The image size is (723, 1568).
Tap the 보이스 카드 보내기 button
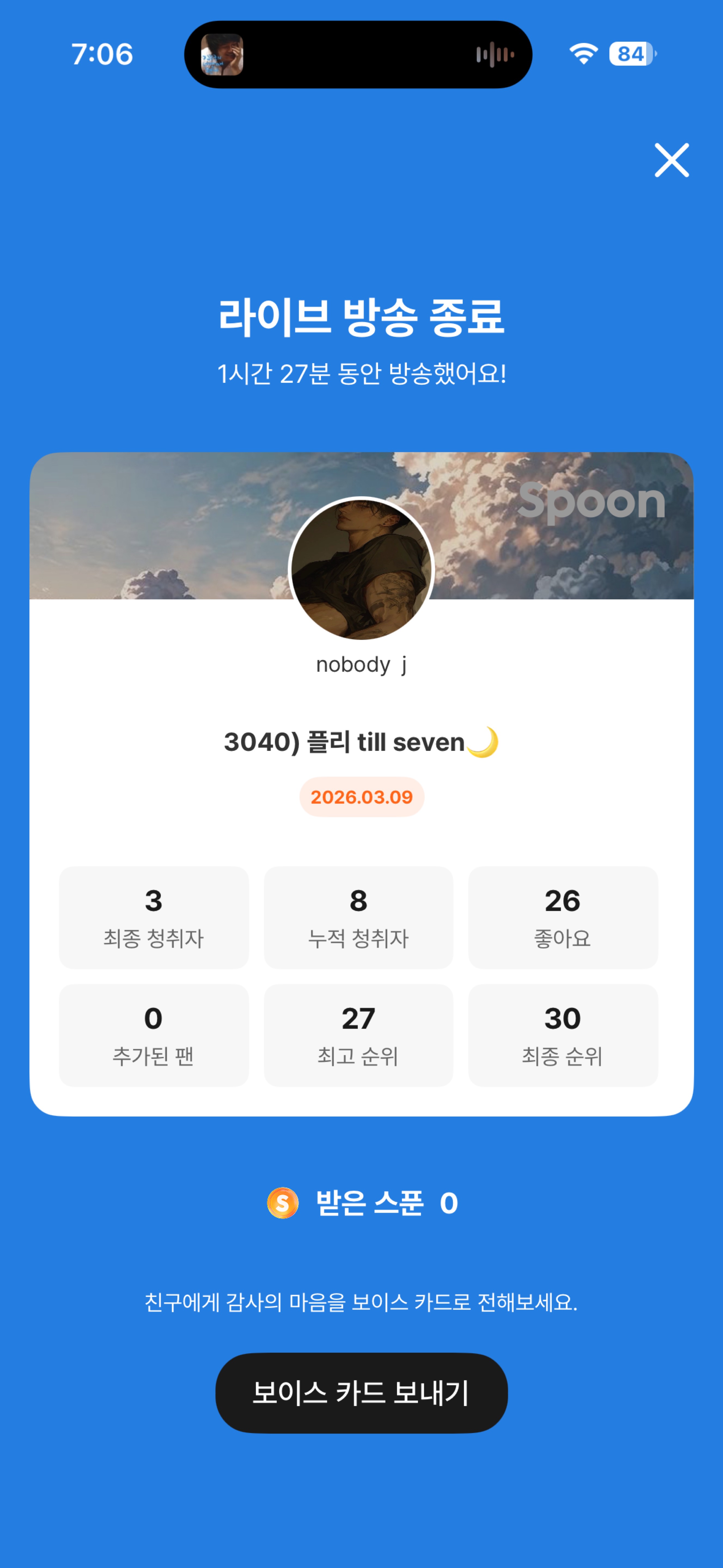[x=361, y=1393]
